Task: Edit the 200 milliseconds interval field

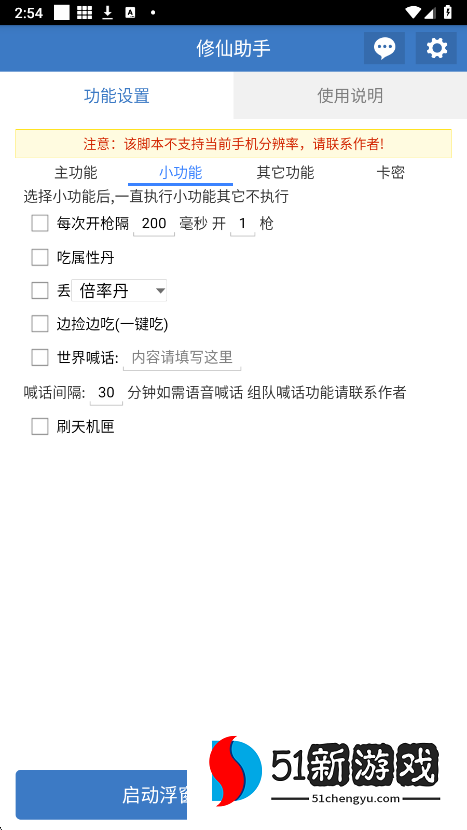Action: [x=154, y=224]
